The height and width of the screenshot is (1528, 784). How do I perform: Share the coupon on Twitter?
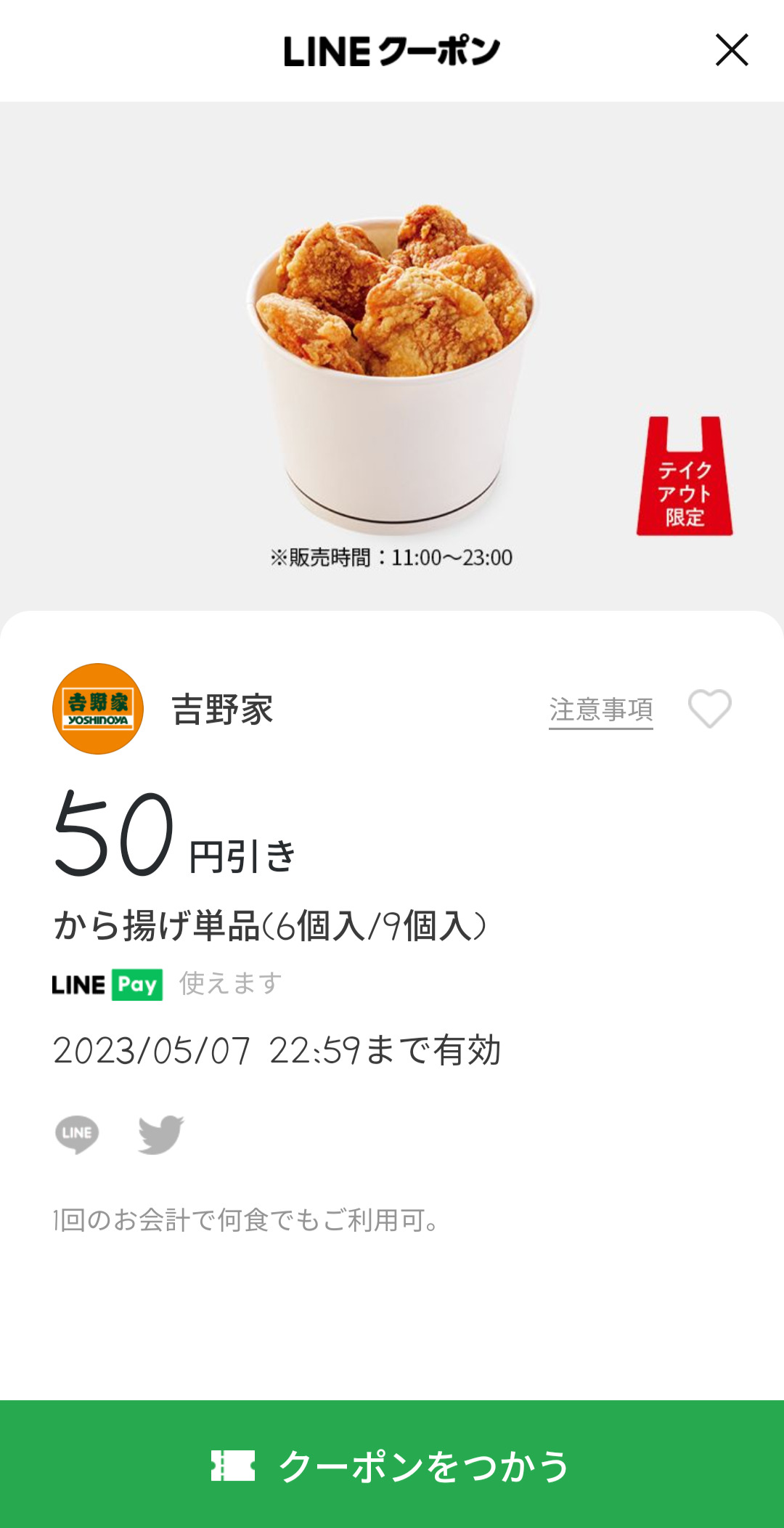click(x=161, y=1134)
